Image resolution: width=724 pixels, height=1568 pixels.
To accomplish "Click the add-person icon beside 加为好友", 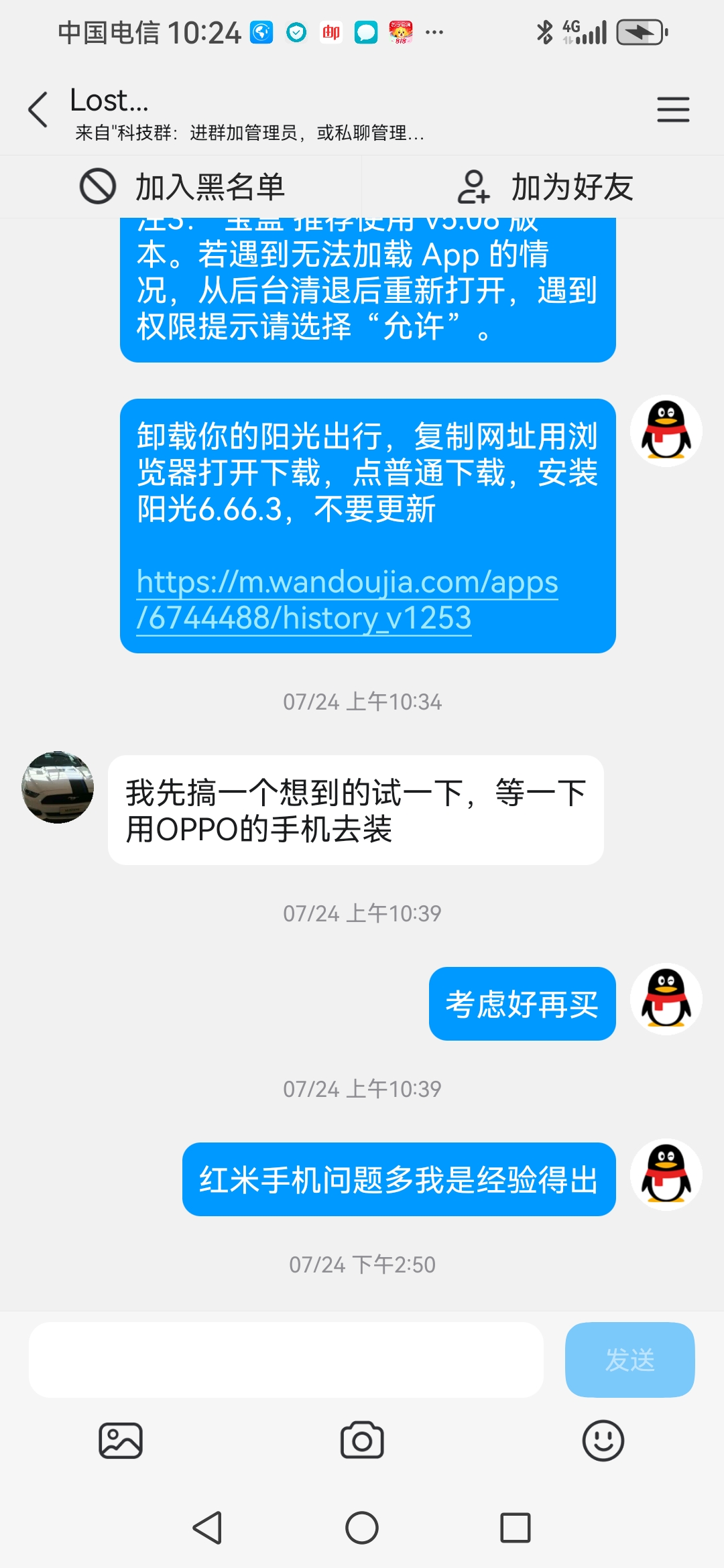I will pos(476,187).
